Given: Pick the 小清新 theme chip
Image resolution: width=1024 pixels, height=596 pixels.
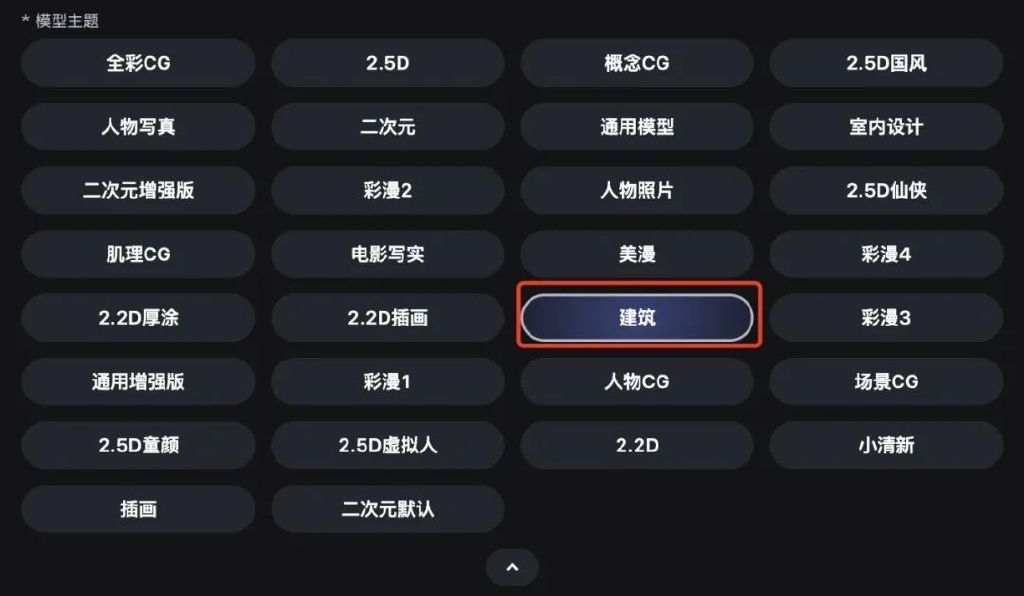Looking at the screenshot, I should 886,445.
